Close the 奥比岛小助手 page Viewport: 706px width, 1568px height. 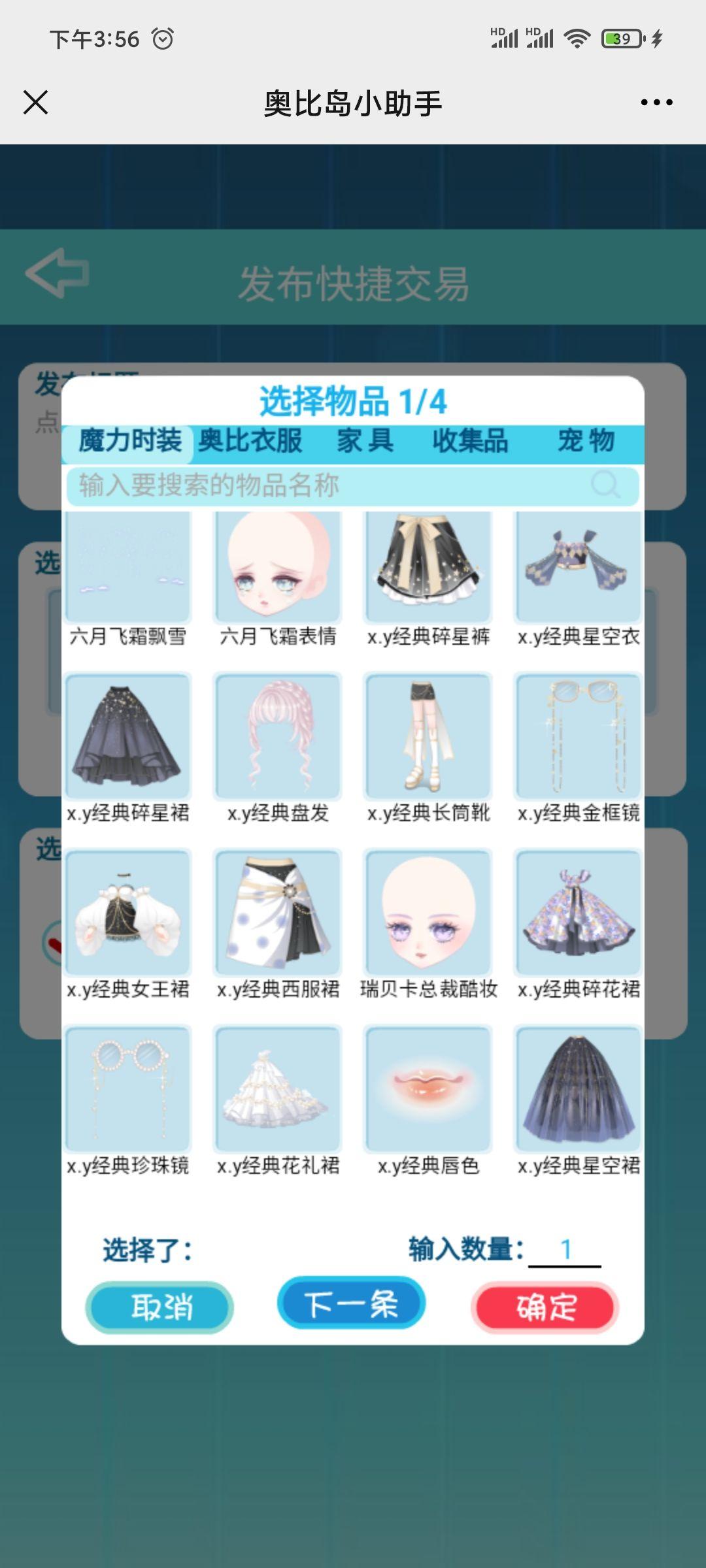pyautogui.click(x=36, y=103)
